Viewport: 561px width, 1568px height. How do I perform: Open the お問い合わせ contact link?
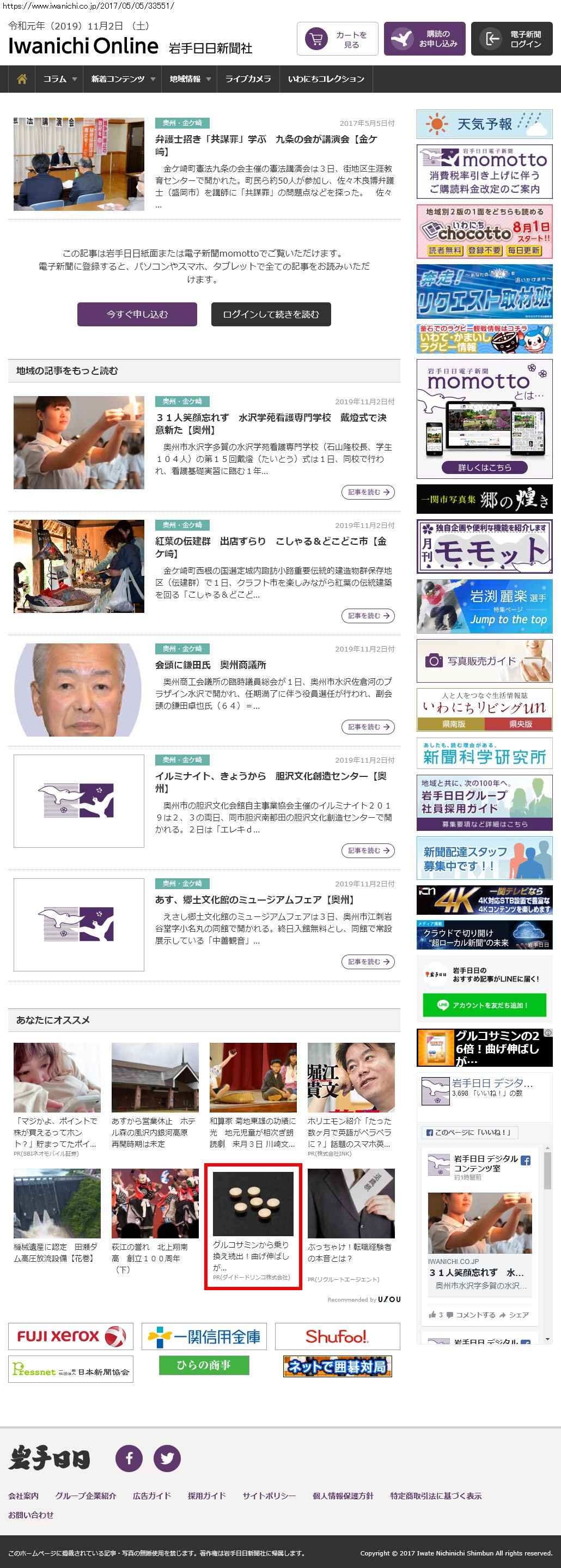coord(31,1515)
